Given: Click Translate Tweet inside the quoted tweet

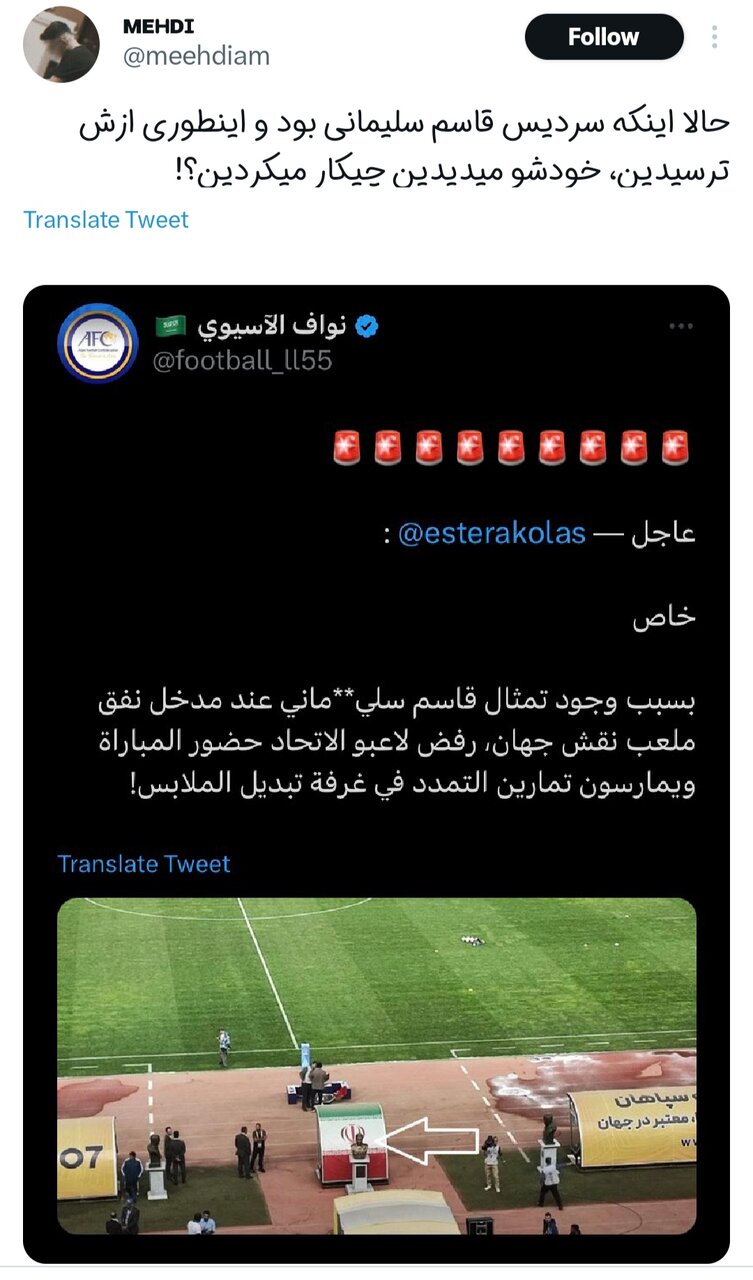Looking at the screenshot, I should (x=145, y=863).
